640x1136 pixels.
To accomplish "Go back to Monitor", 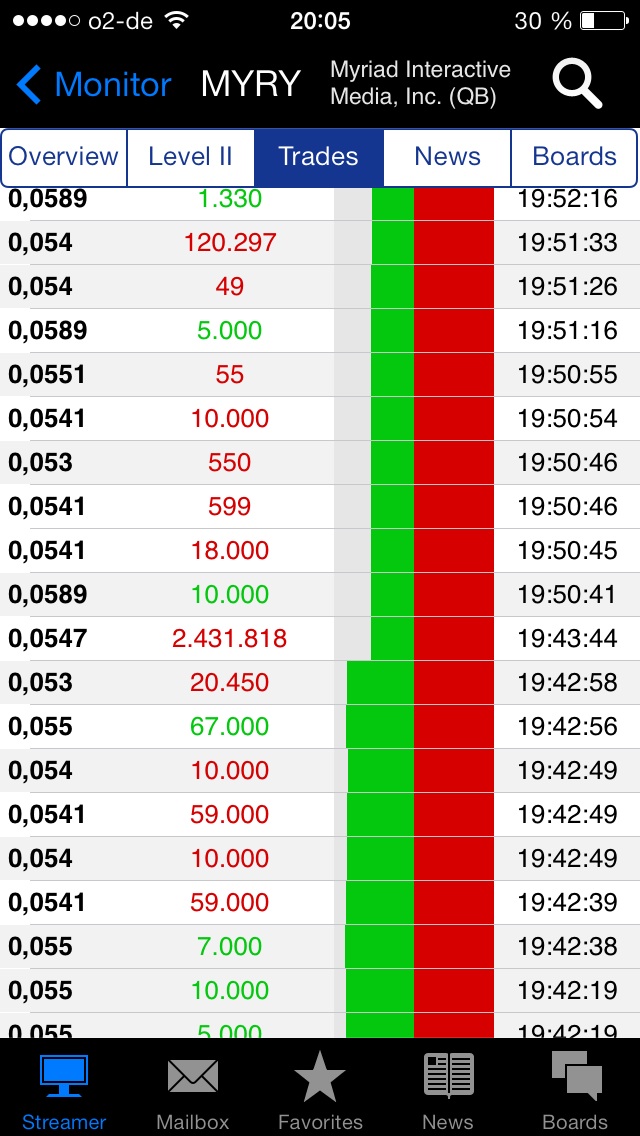I will [x=94, y=85].
